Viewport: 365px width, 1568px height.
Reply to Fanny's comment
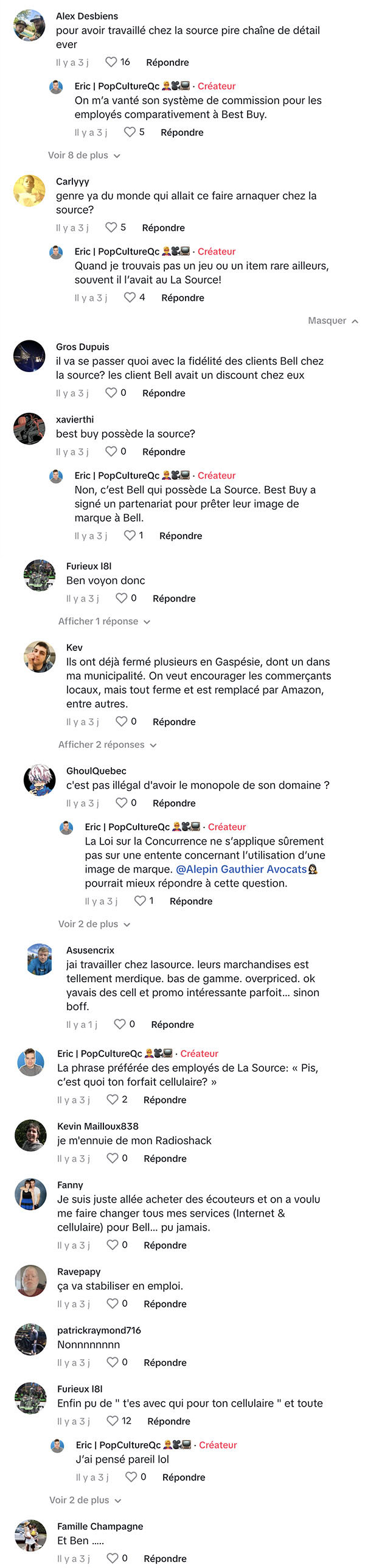pos(165,1245)
